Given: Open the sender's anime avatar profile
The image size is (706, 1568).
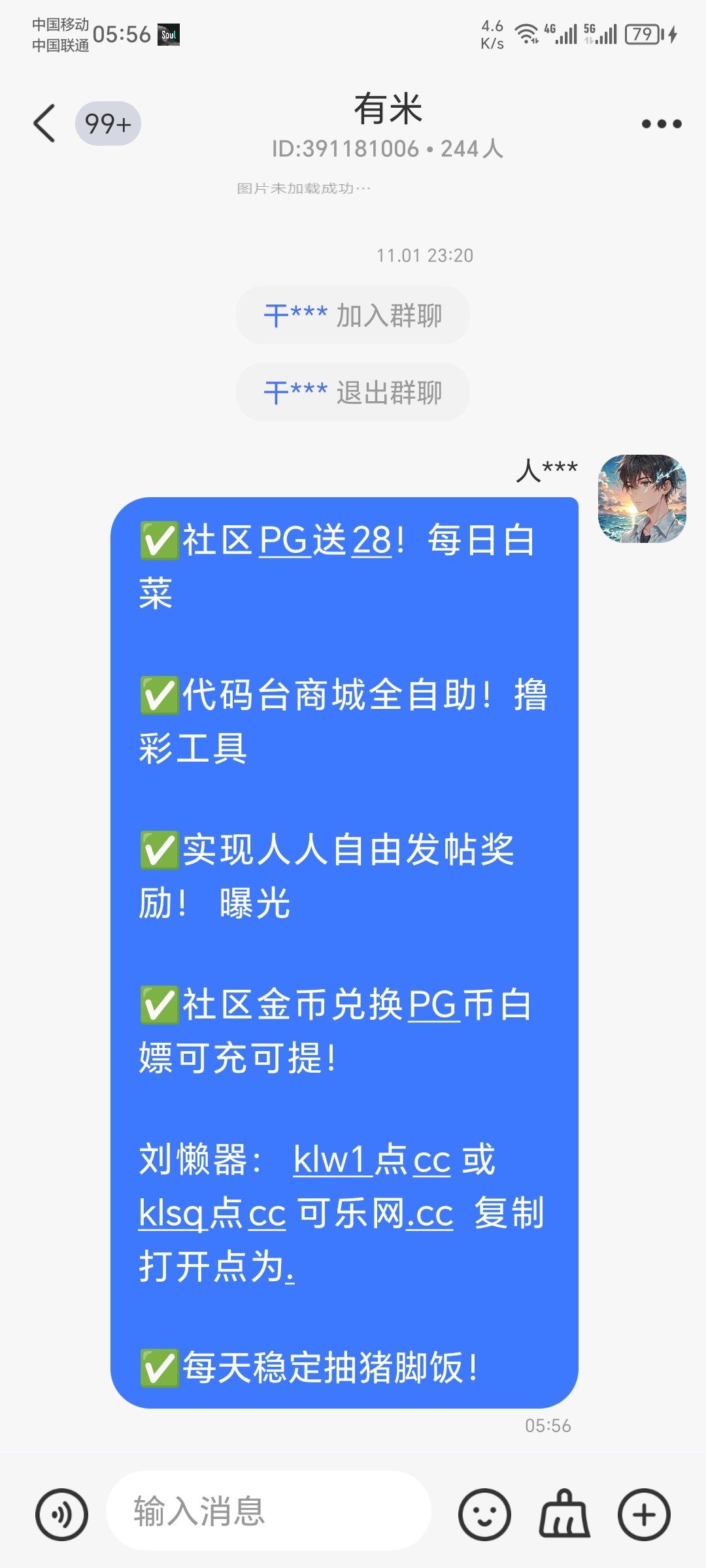Looking at the screenshot, I should tap(641, 498).
